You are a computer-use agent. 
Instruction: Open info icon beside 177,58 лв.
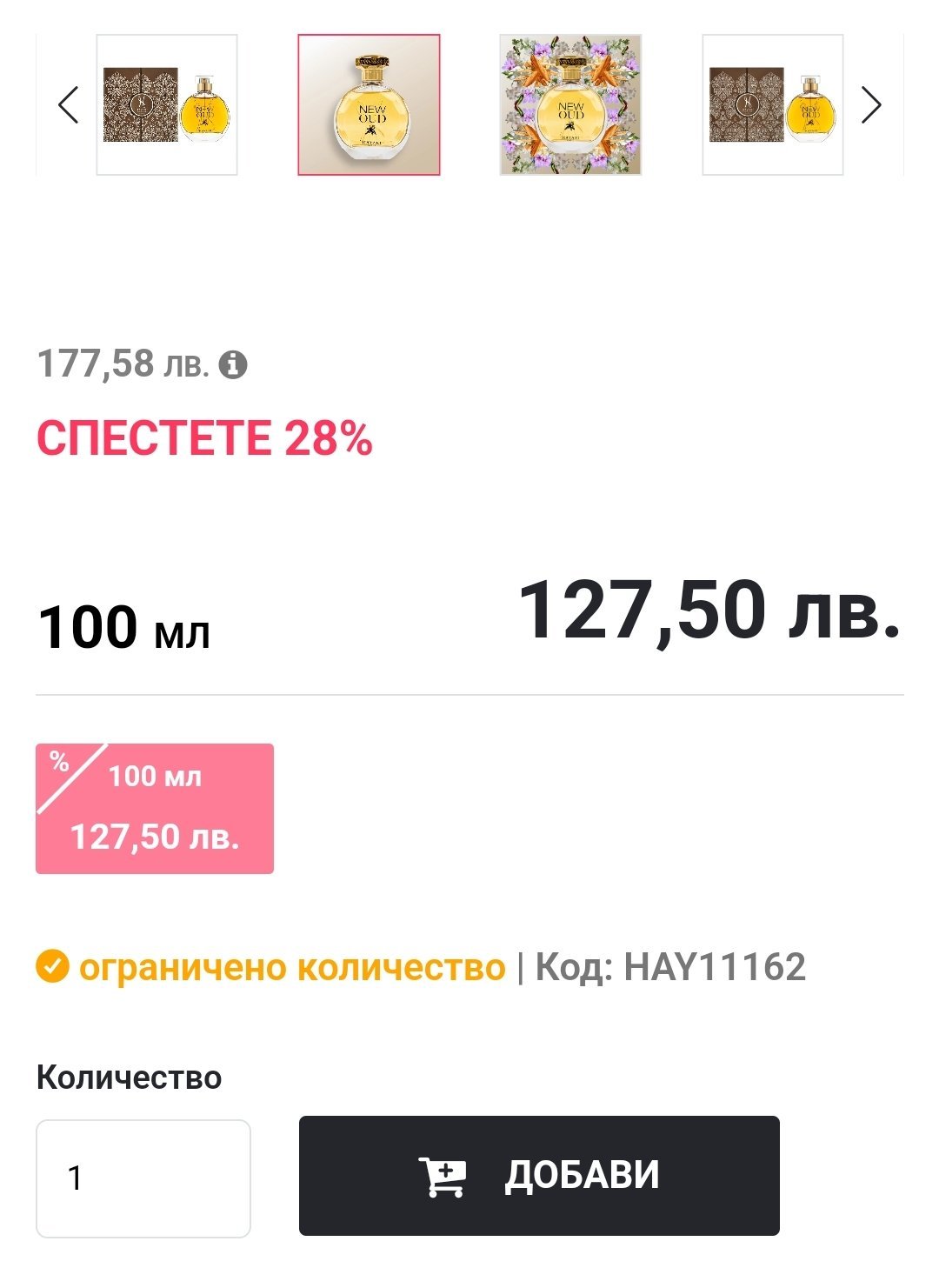[x=232, y=364]
